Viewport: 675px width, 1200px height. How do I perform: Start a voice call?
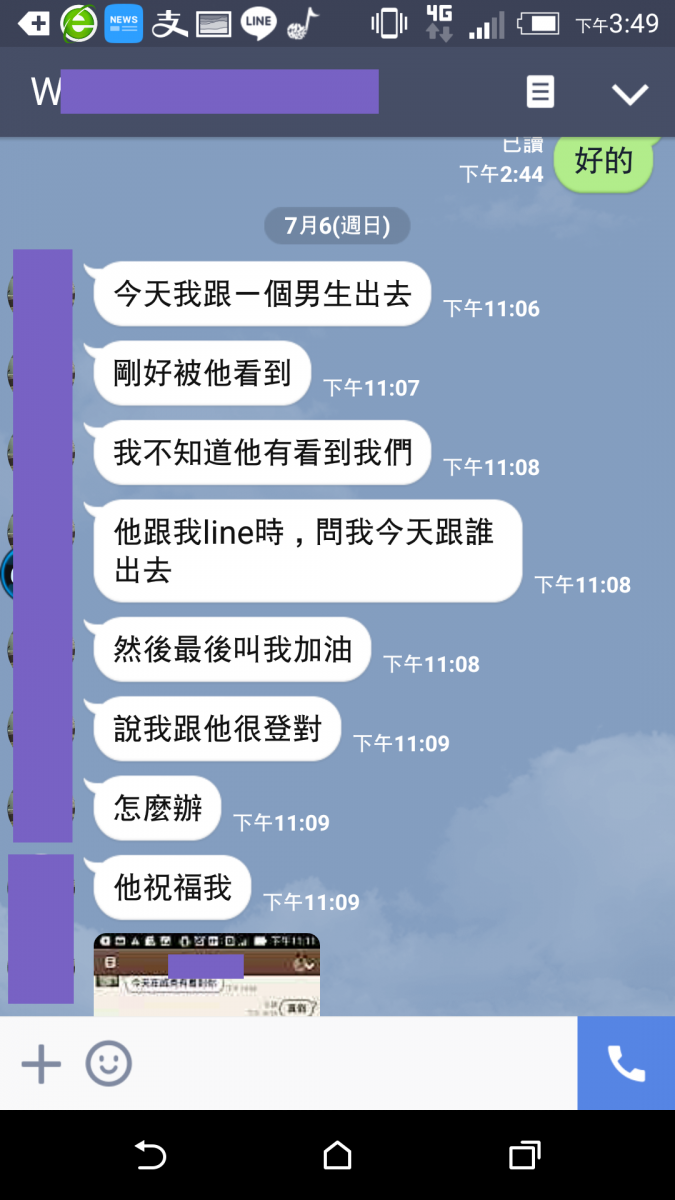pos(626,1063)
